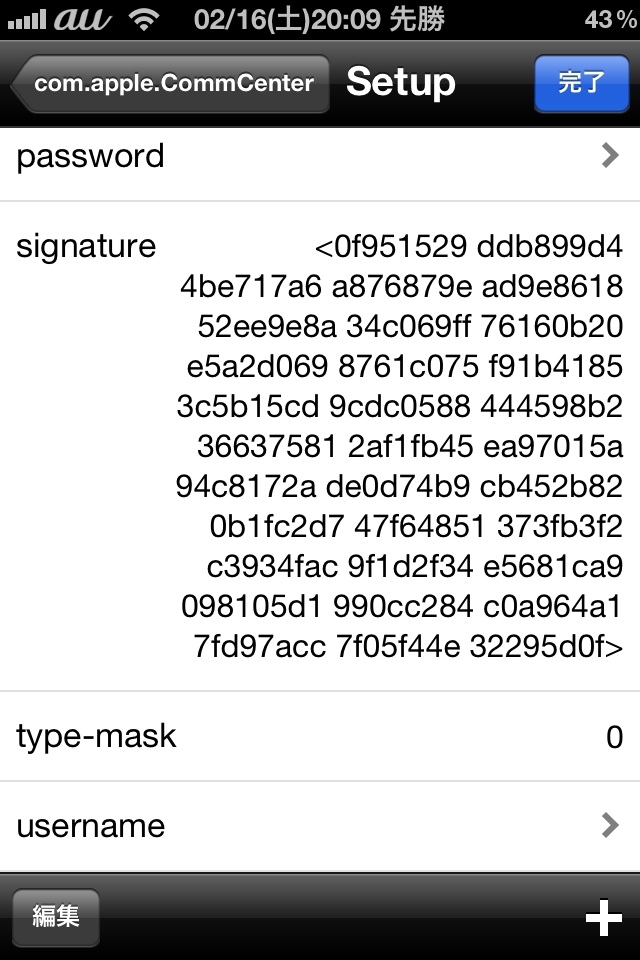Go back to com.apple.CommCenter
The width and height of the screenshot is (640, 960).
click(172, 84)
